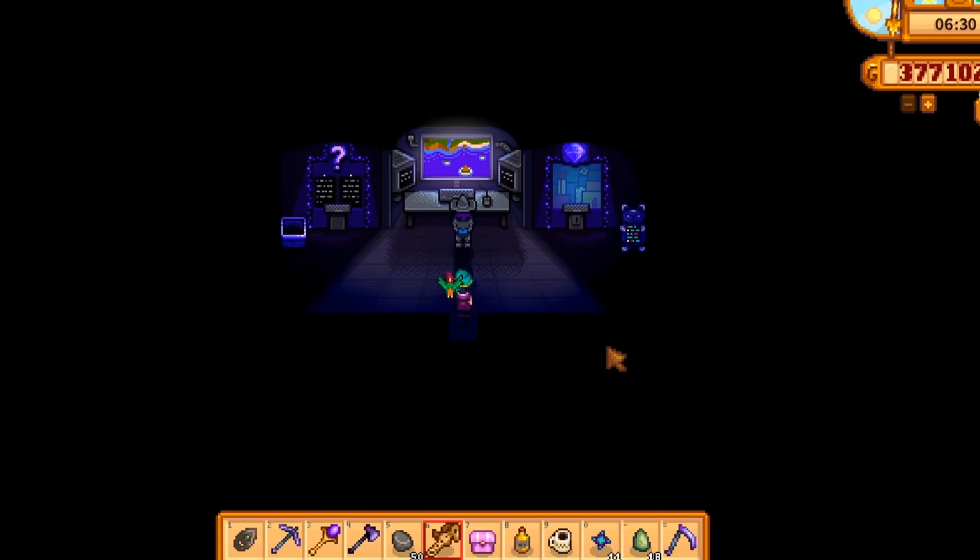Select the coffee cup in slot 9
The image size is (980, 560).
[560, 540]
